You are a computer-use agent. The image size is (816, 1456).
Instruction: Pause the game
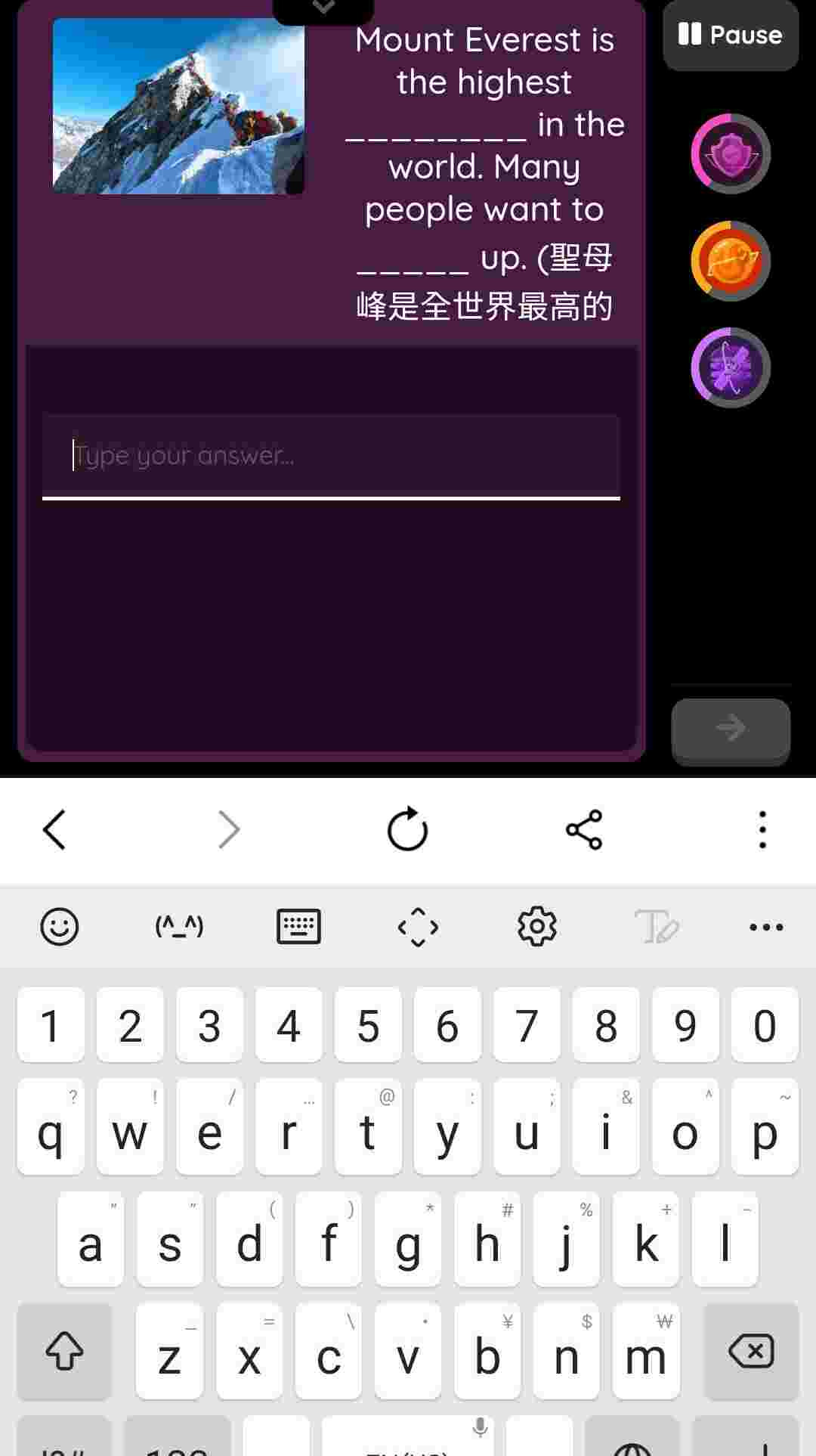click(x=730, y=35)
